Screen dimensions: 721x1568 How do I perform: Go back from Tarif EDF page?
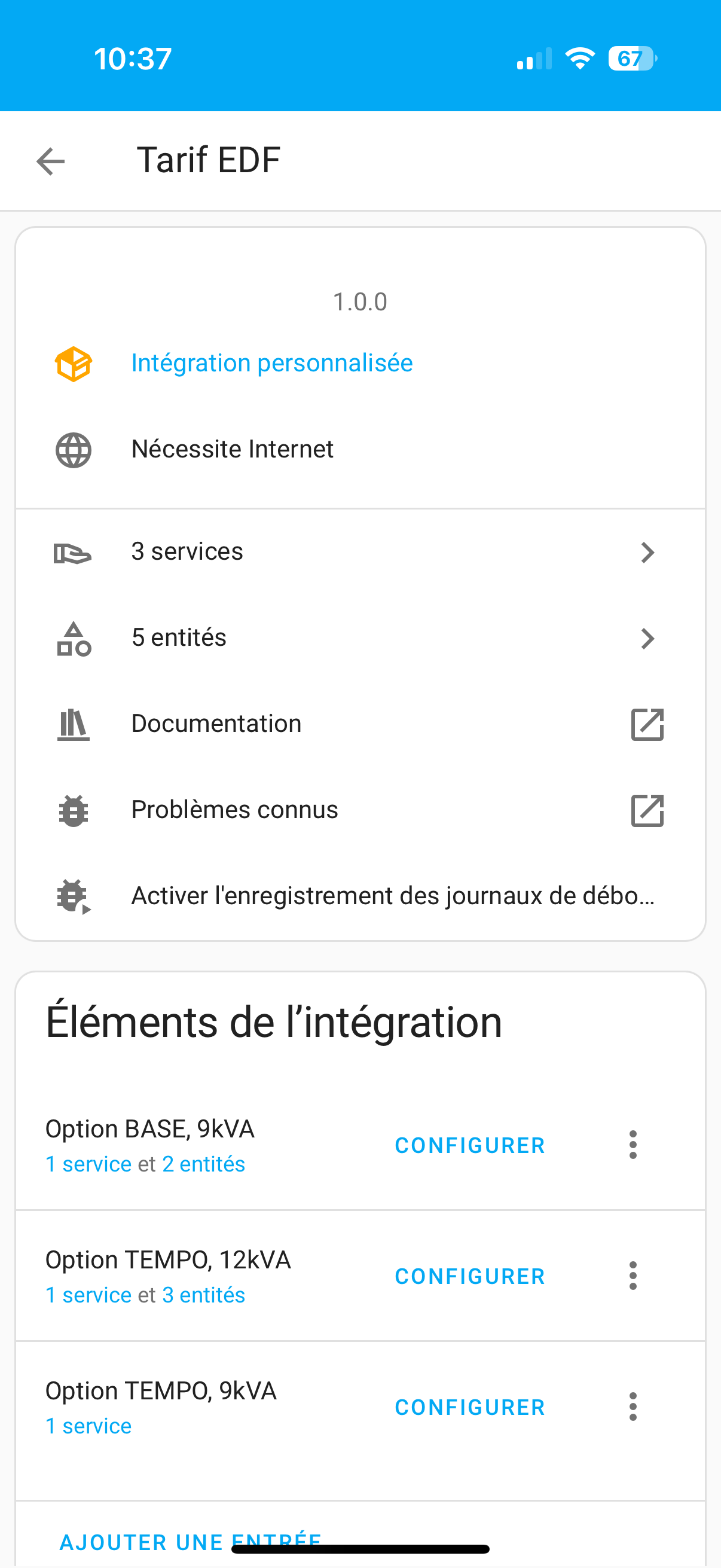point(50,161)
